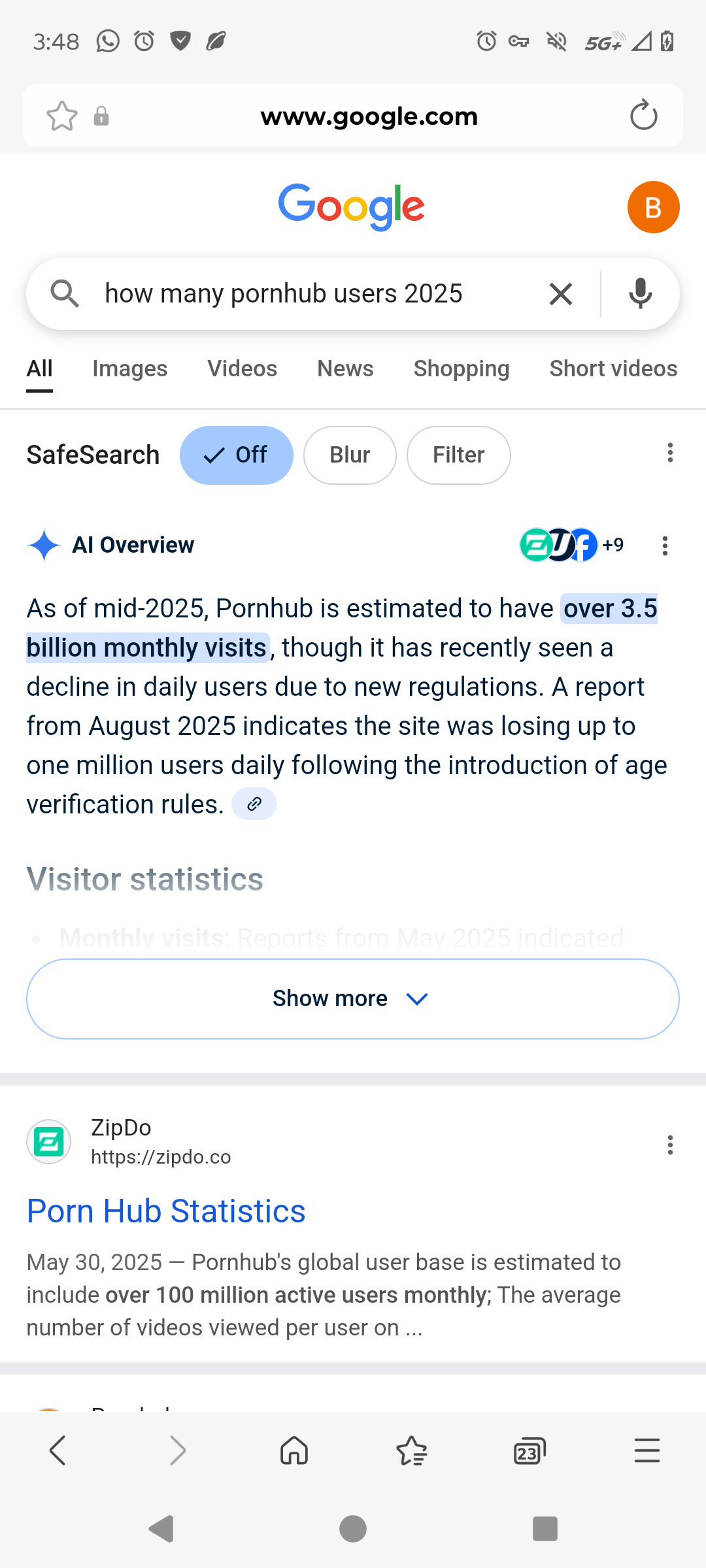Image resolution: width=706 pixels, height=1568 pixels.
Task: Open the AI Overview options menu
Action: click(665, 546)
